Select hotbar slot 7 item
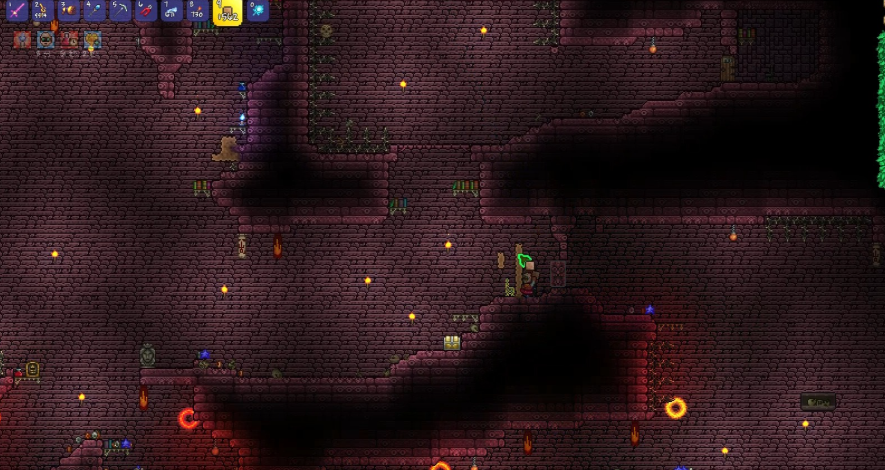The width and height of the screenshot is (885, 470). tap(172, 11)
